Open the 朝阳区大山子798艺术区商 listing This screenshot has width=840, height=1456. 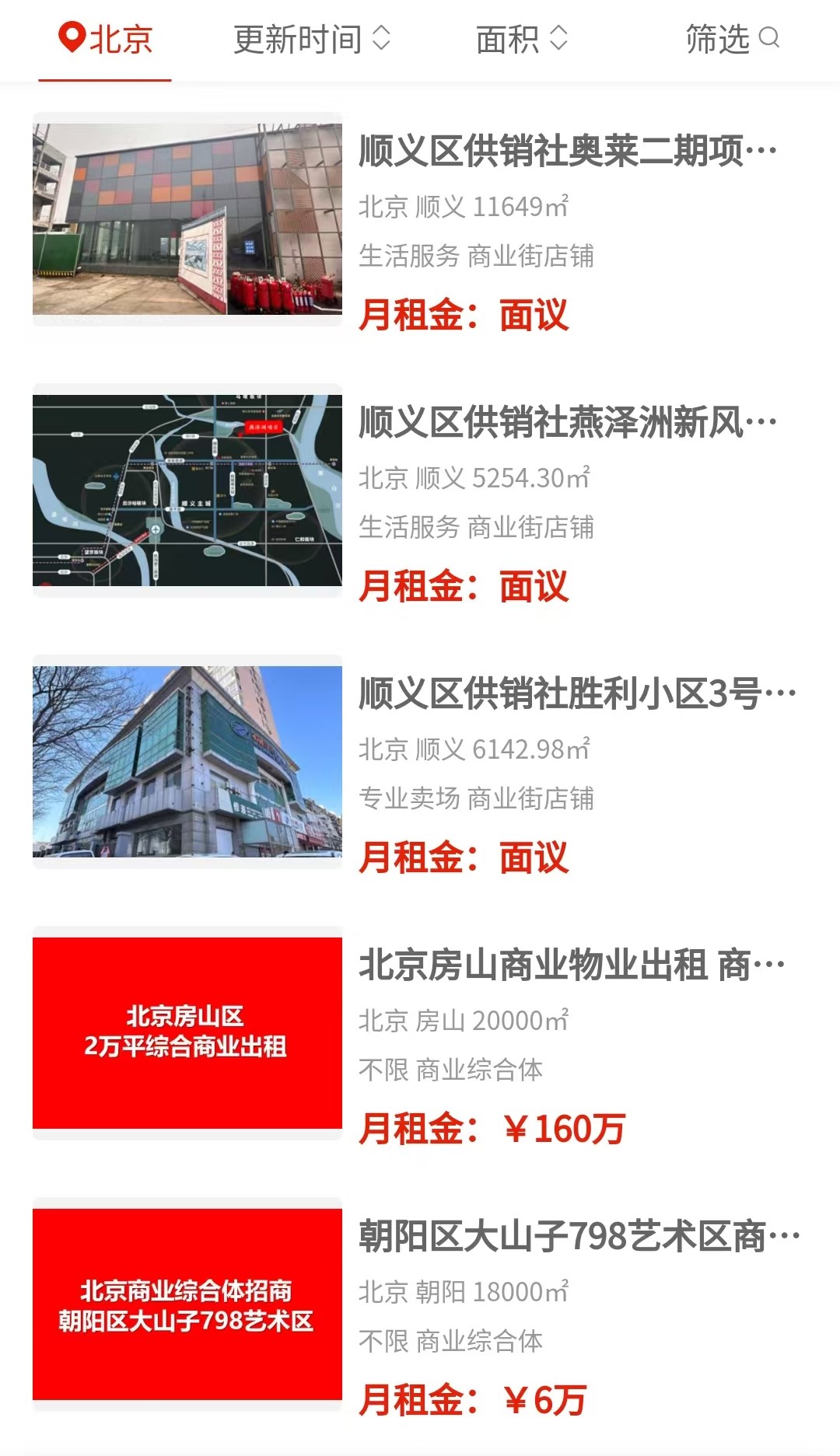point(420,1311)
